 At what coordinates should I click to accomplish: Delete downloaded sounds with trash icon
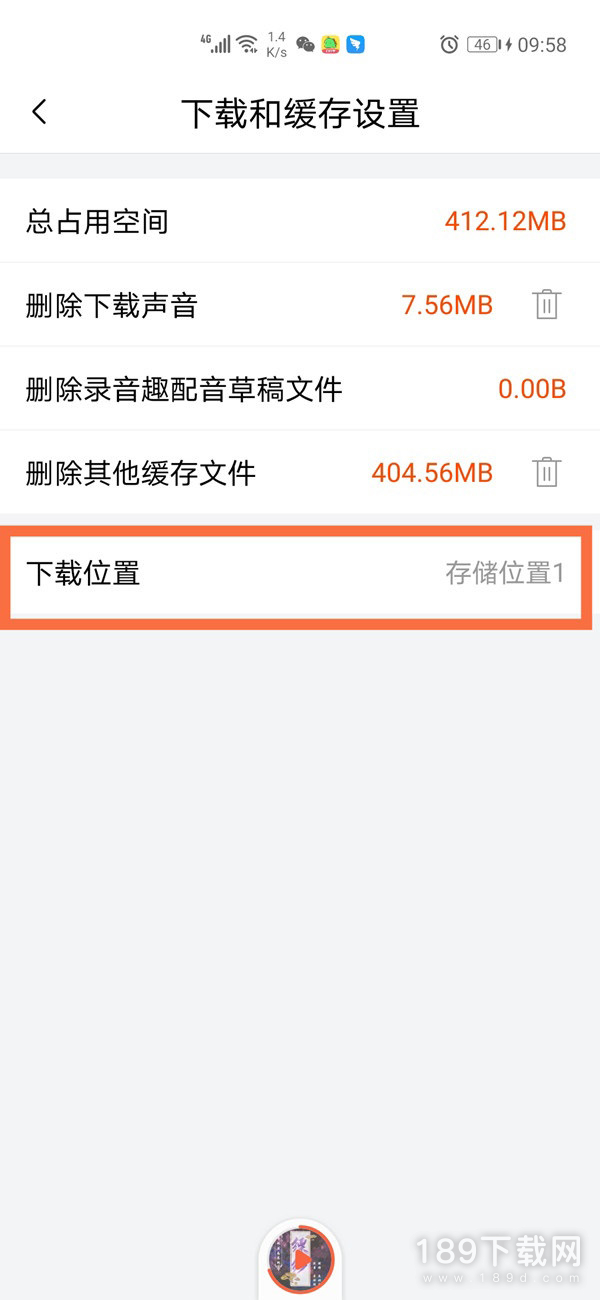point(546,305)
